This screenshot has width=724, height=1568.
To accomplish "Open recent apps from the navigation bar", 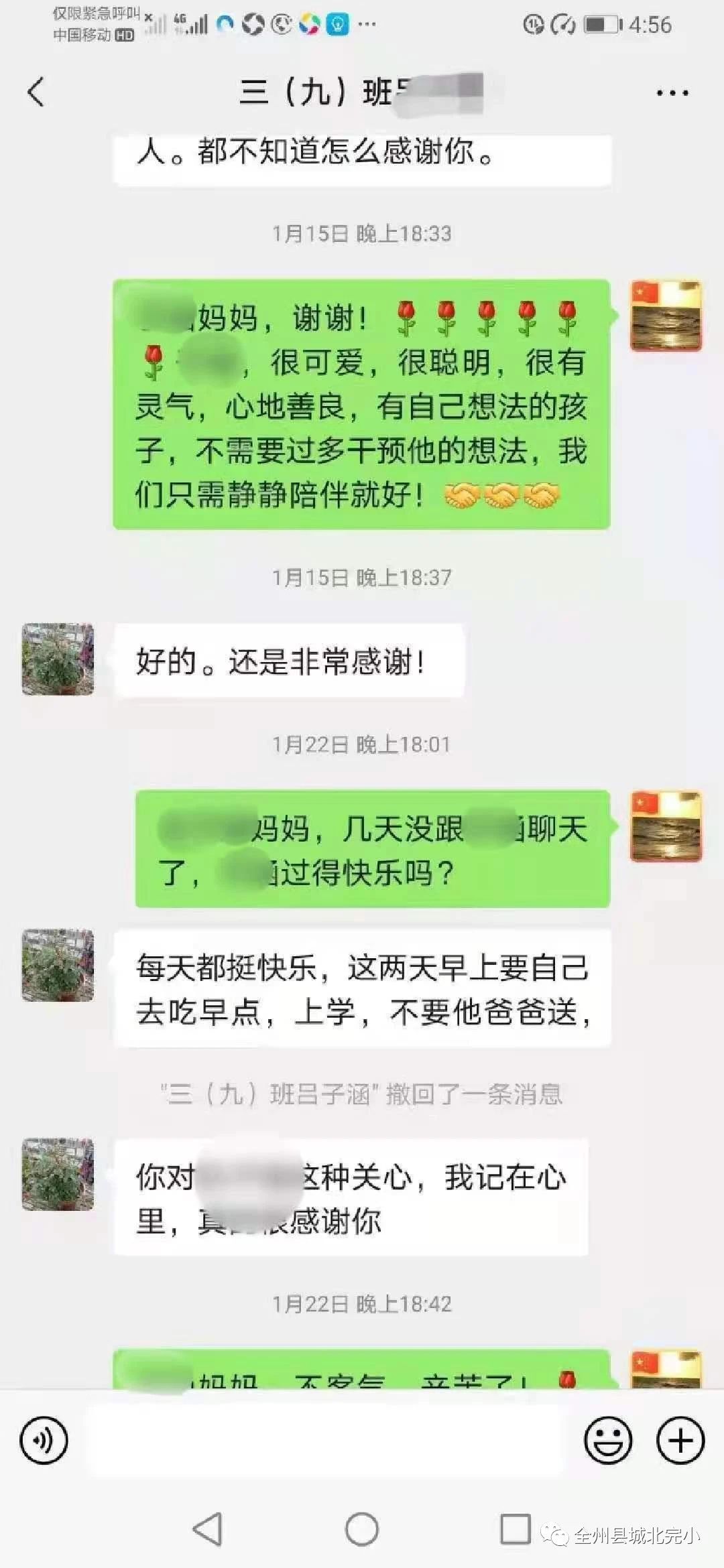I will coord(516,1529).
